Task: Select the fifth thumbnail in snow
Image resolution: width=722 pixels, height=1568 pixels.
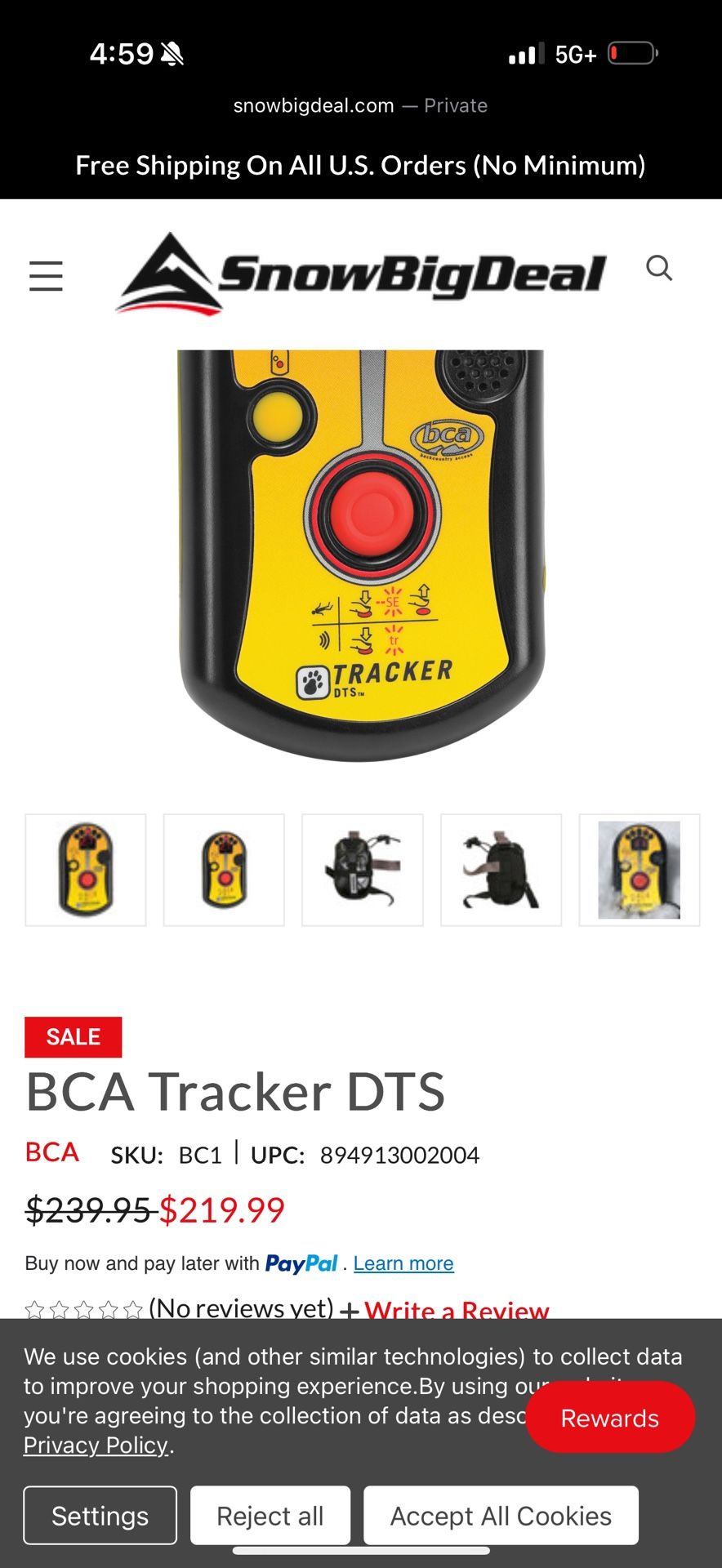Action: tap(639, 870)
